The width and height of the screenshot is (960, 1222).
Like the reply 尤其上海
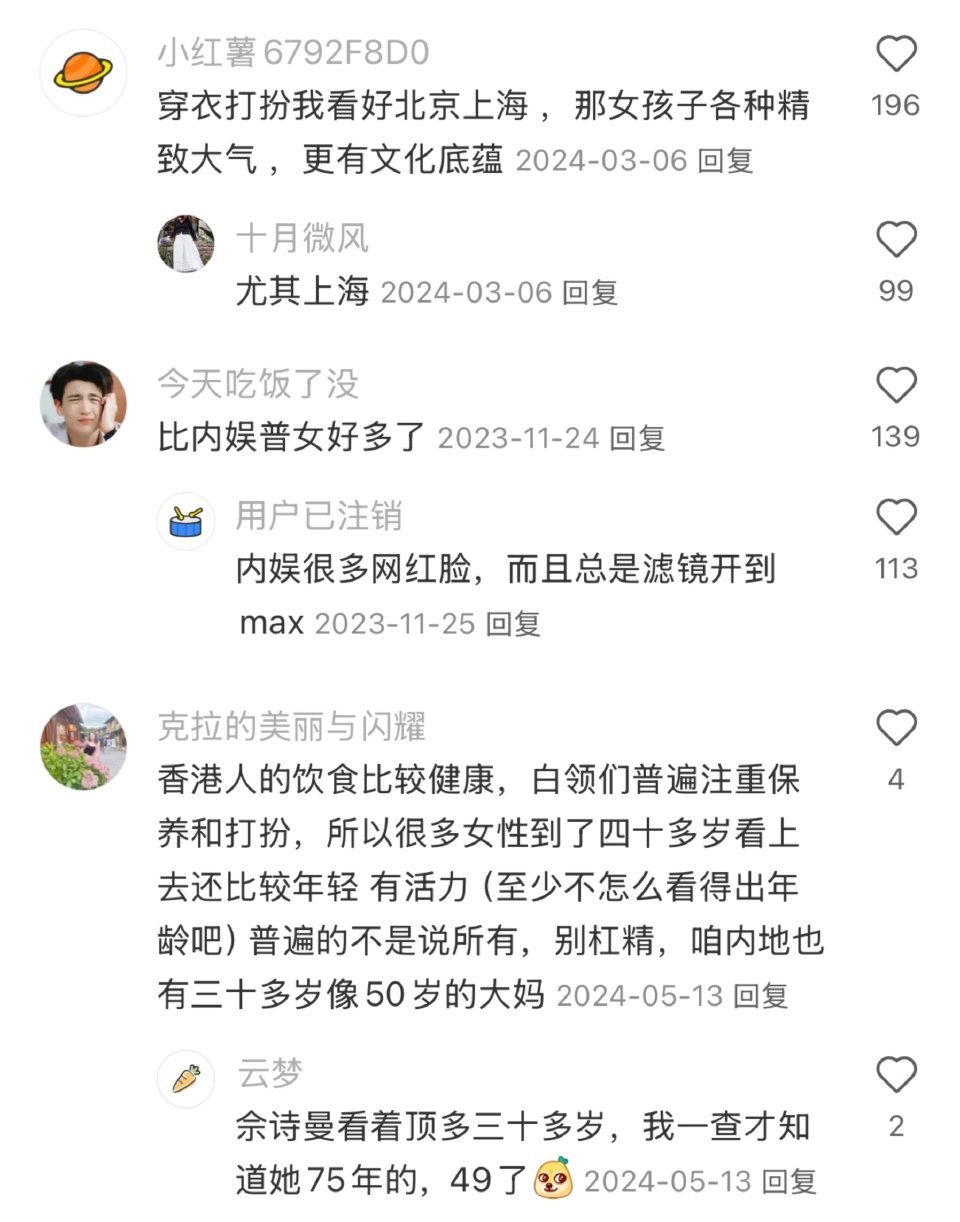pos(898,240)
